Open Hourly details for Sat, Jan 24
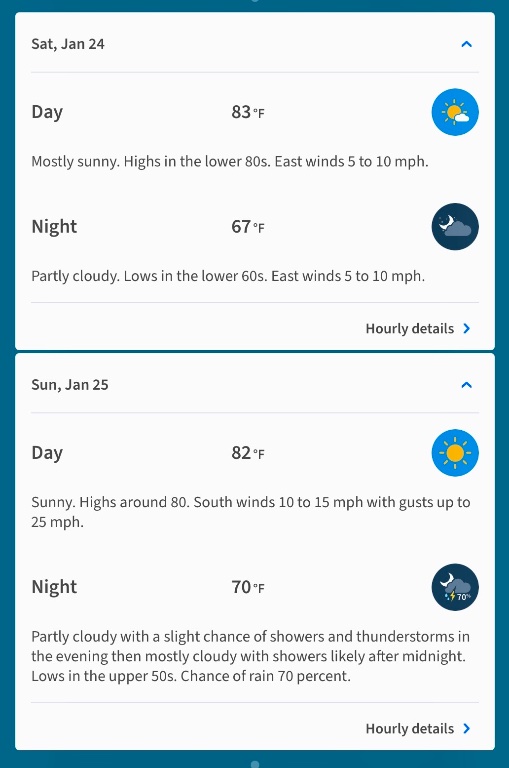 pos(418,328)
